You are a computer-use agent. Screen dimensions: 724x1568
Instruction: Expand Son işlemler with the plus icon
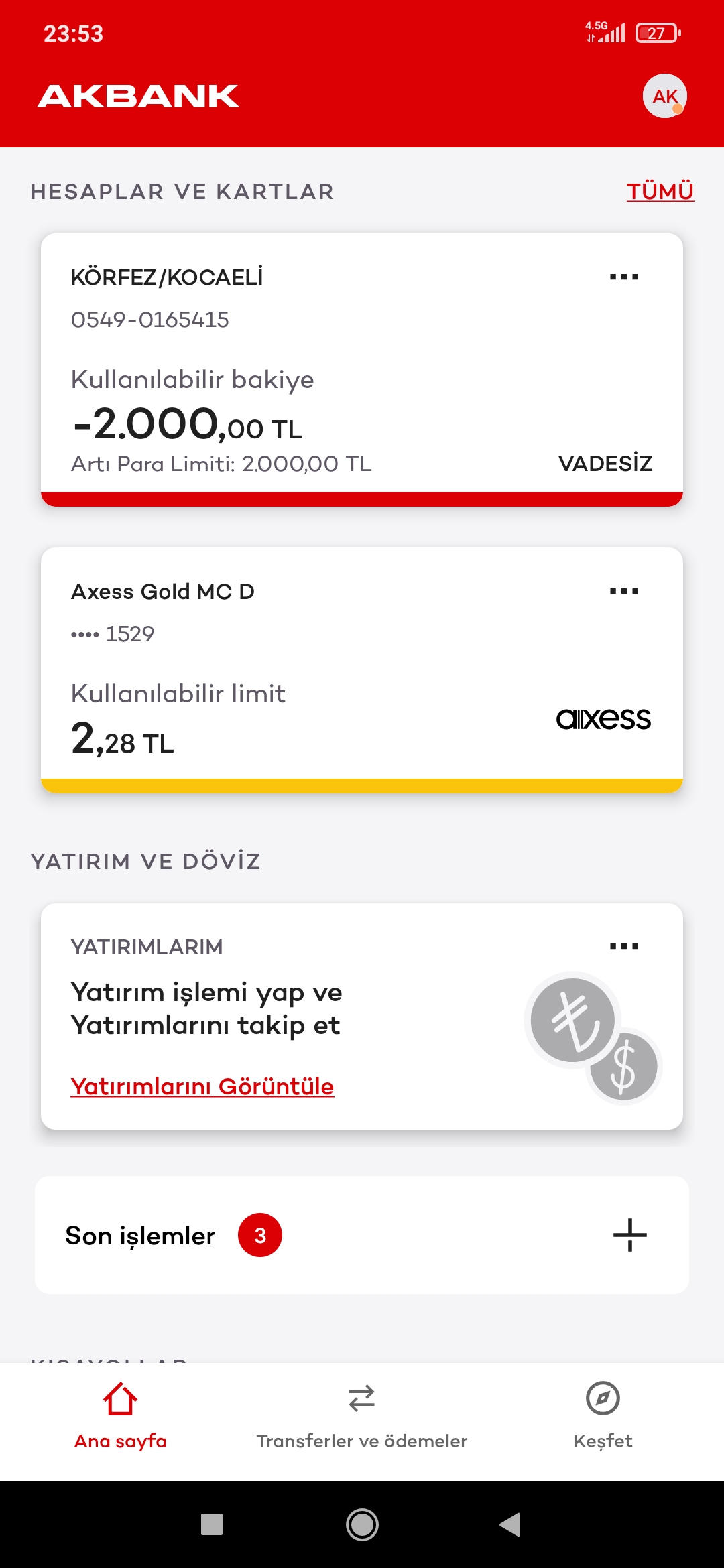[x=630, y=1235]
